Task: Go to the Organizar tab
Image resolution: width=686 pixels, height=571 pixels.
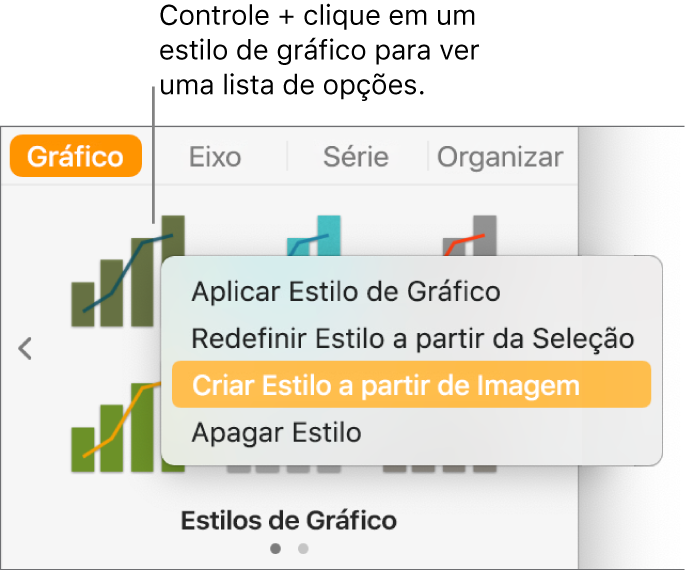Action: coord(500,157)
